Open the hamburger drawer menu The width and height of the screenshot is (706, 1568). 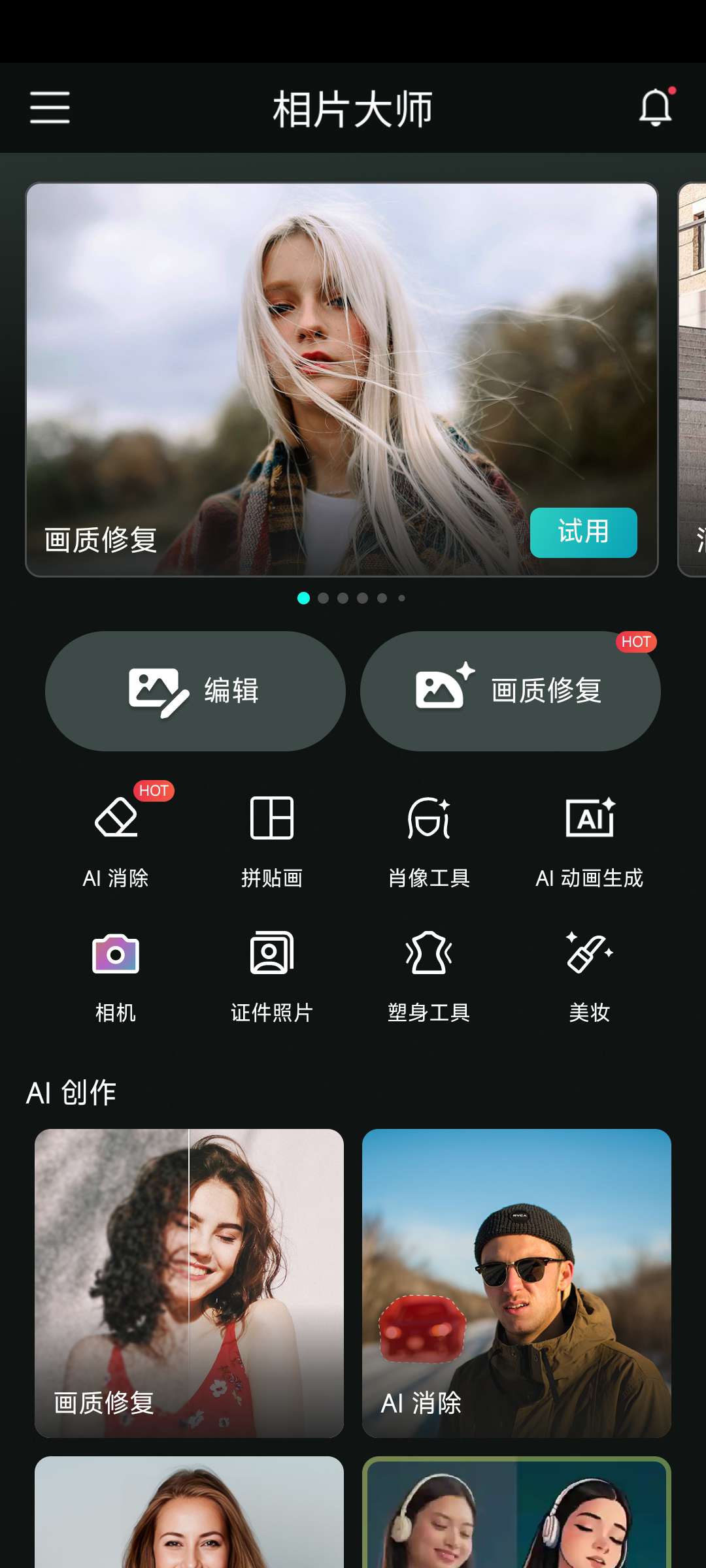[50, 108]
